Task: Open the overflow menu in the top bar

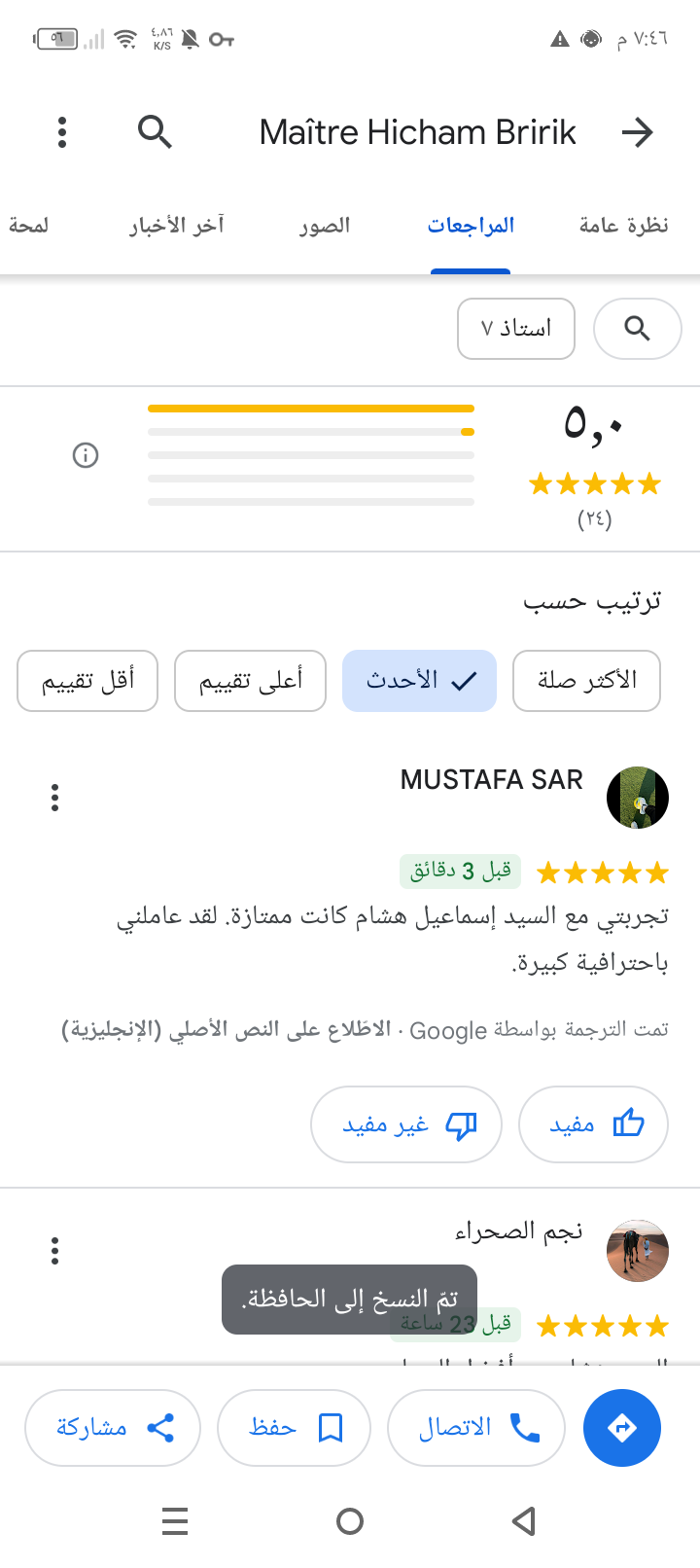Action: click(x=62, y=132)
